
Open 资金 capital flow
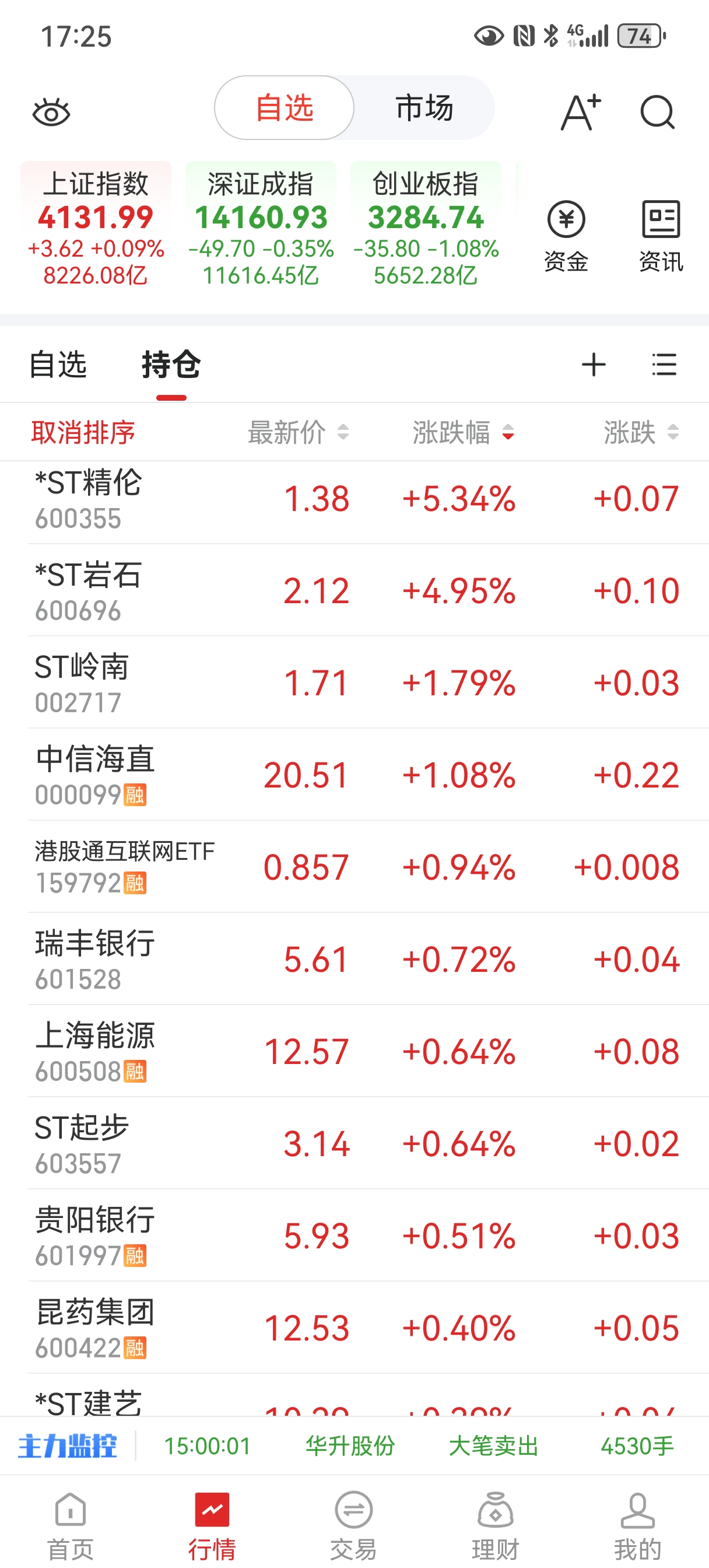point(566,236)
